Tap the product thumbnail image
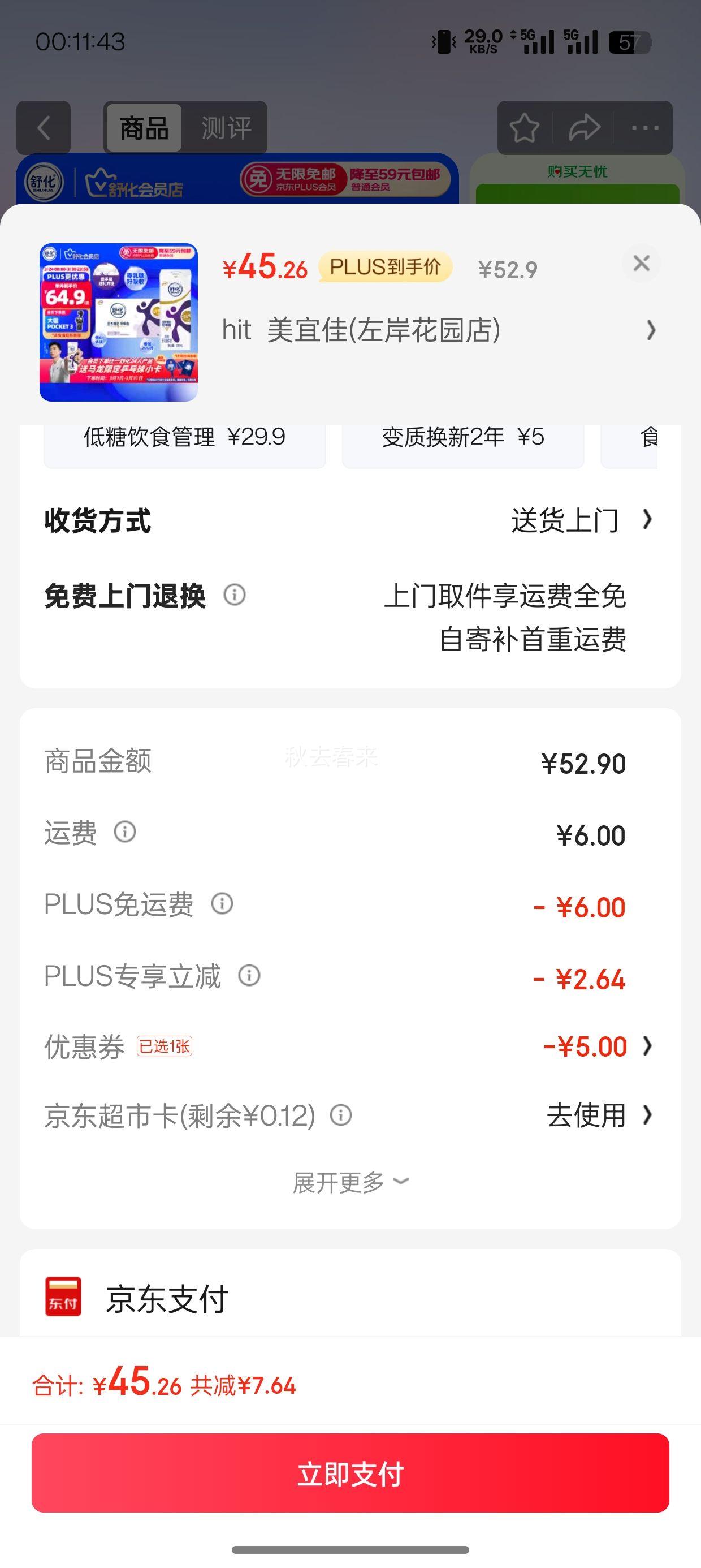Viewport: 701px width, 1568px height. pos(119,322)
